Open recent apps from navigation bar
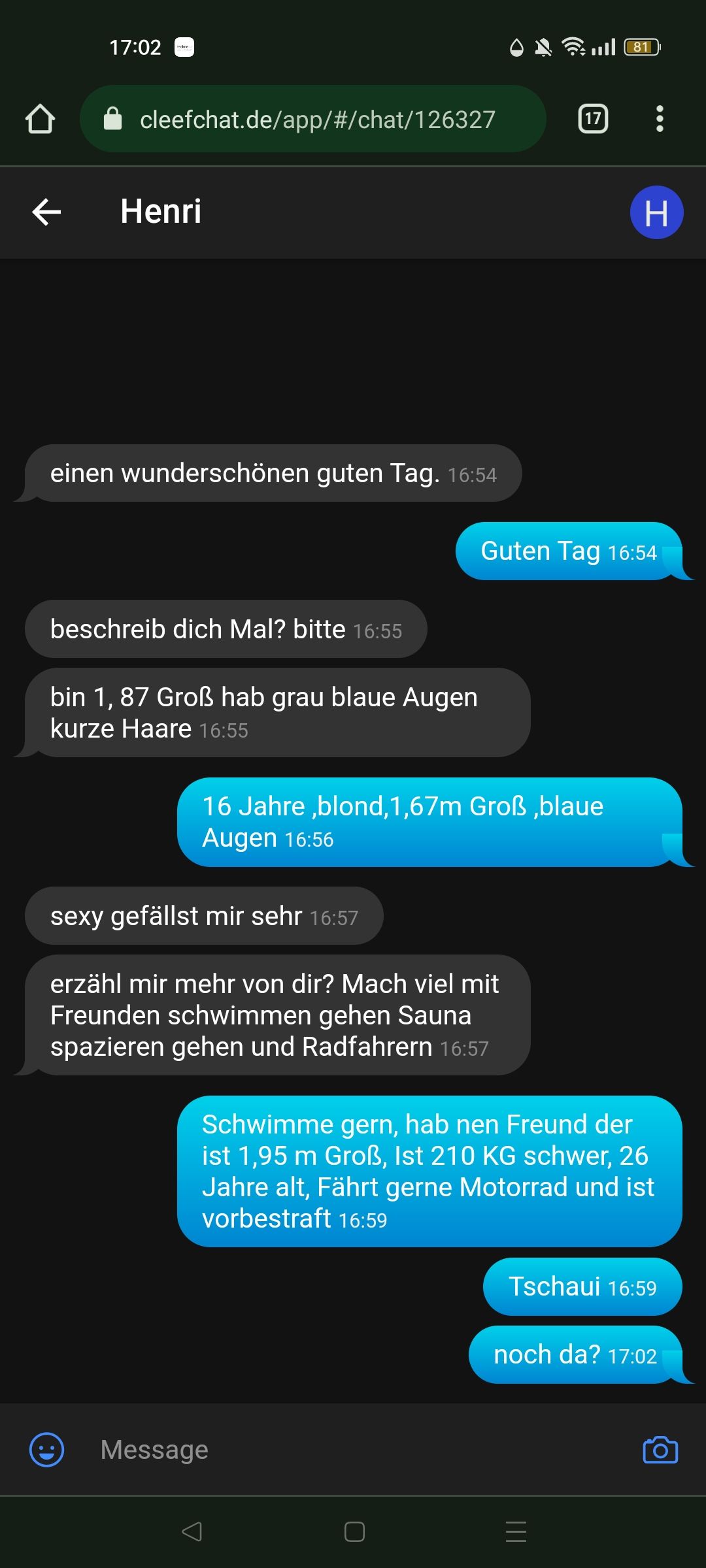The width and height of the screenshot is (706, 1568). coord(516,1531)
